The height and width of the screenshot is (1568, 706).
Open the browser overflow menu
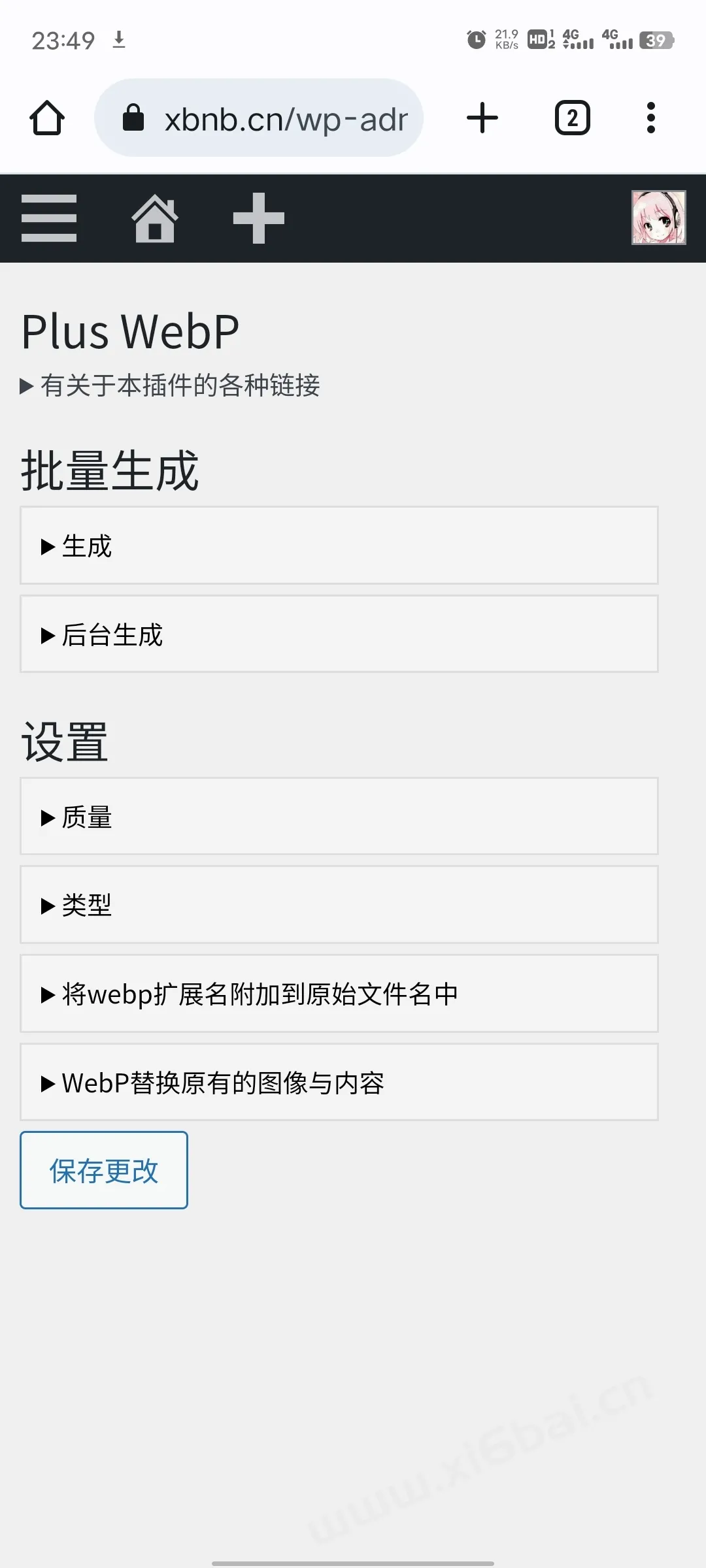pos(650,118)
